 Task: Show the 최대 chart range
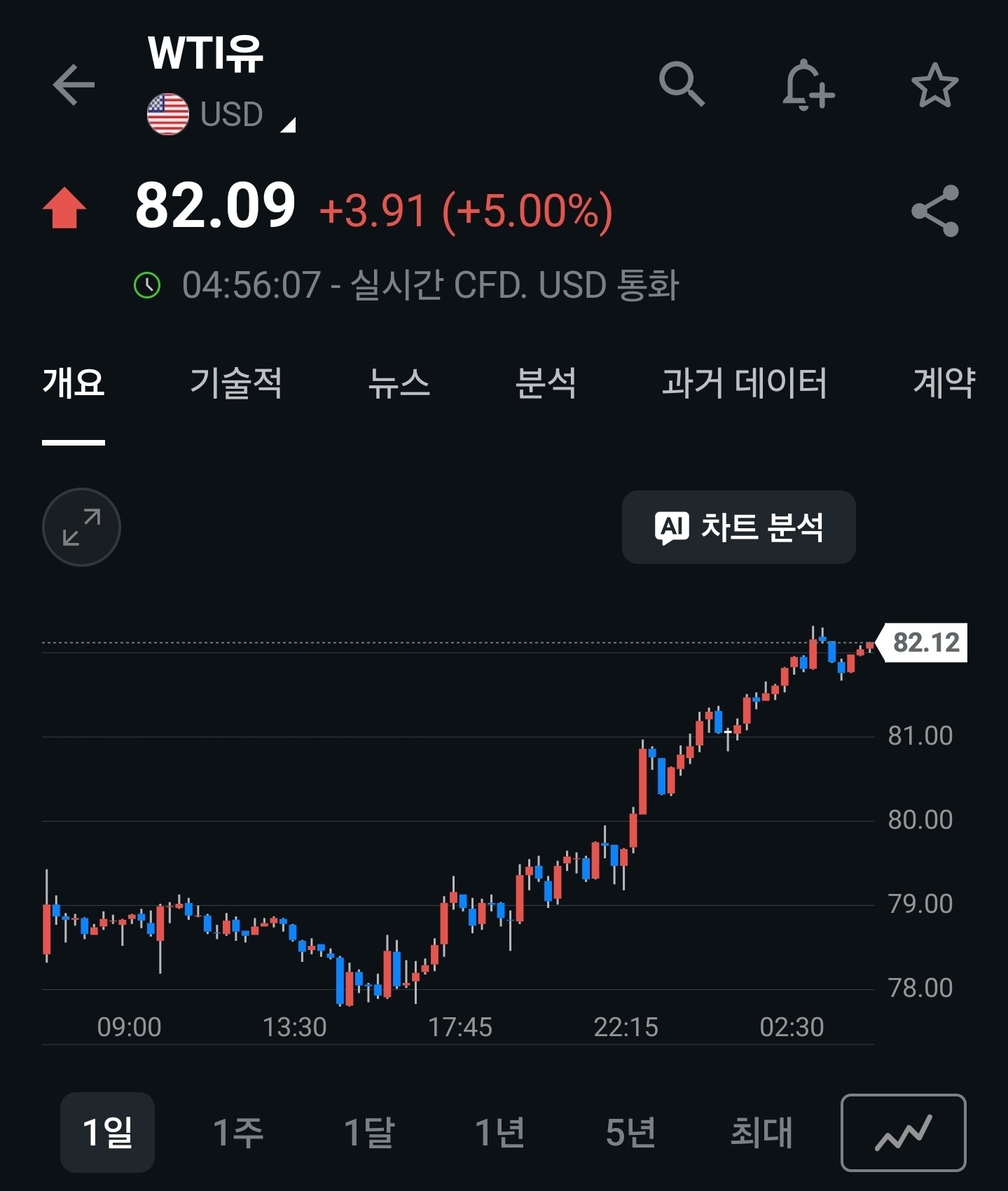(x=761, y=1132)
